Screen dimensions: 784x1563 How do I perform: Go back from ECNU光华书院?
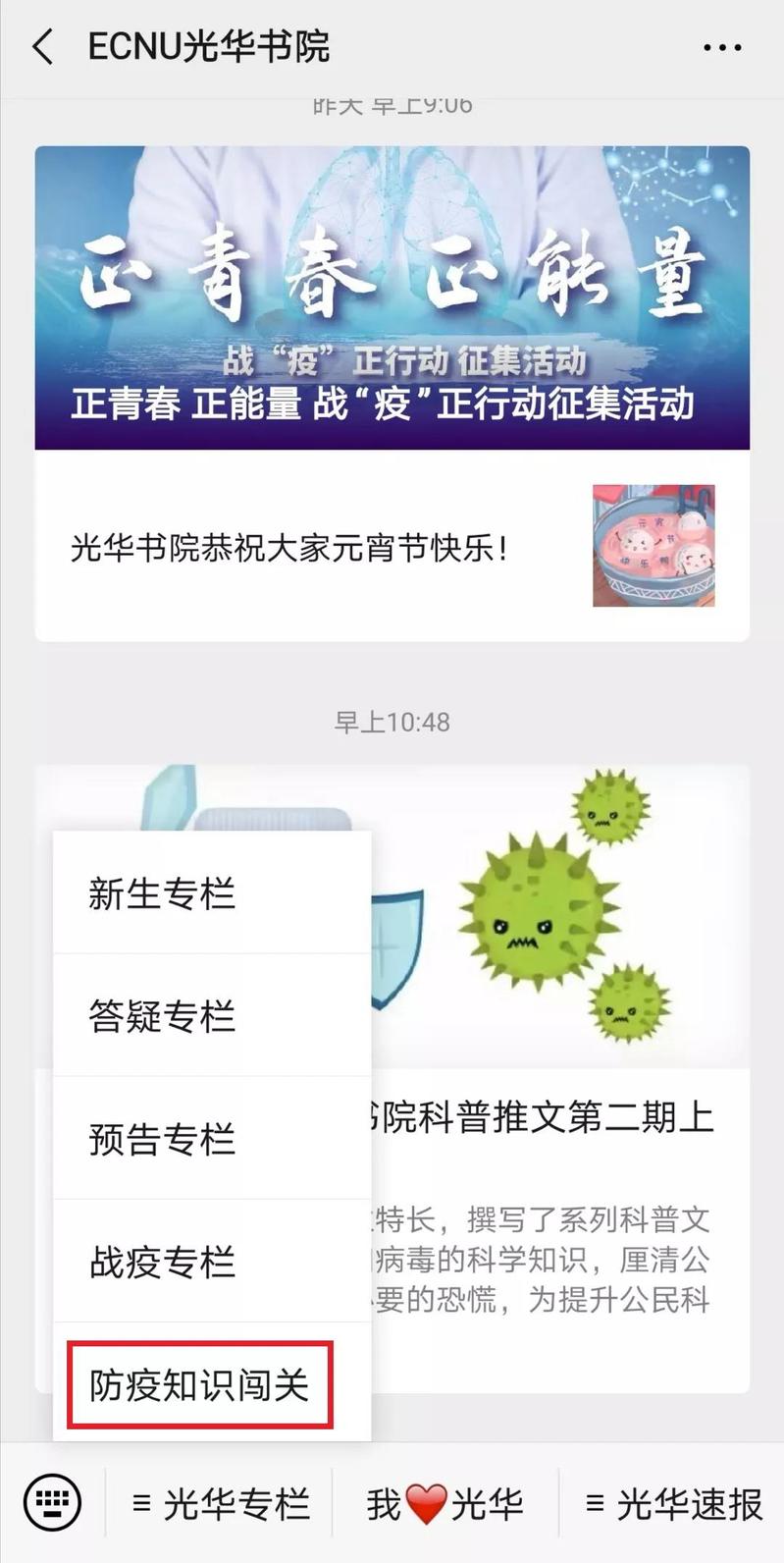pos(43,47)
